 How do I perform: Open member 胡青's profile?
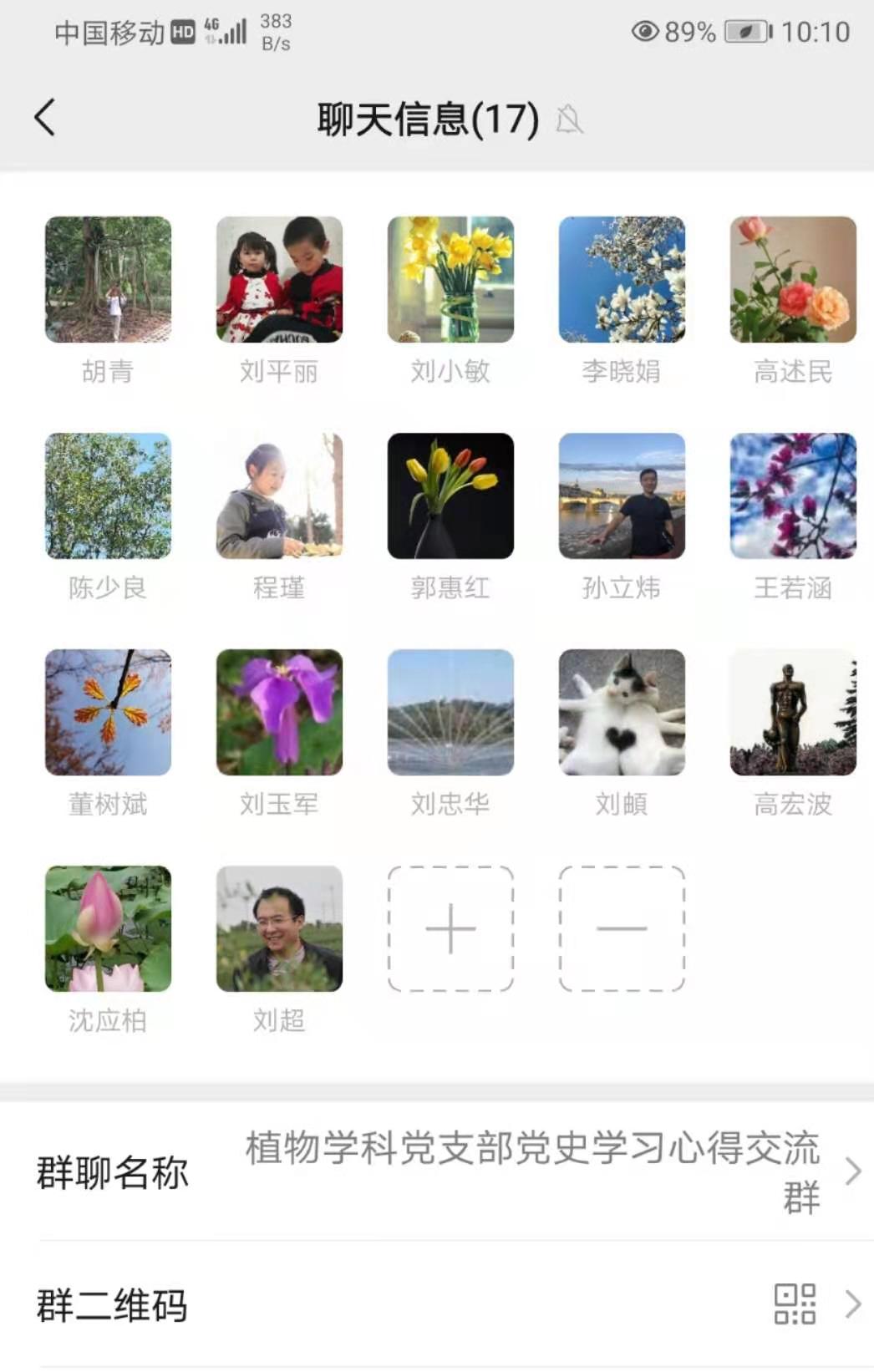(108, 280)
